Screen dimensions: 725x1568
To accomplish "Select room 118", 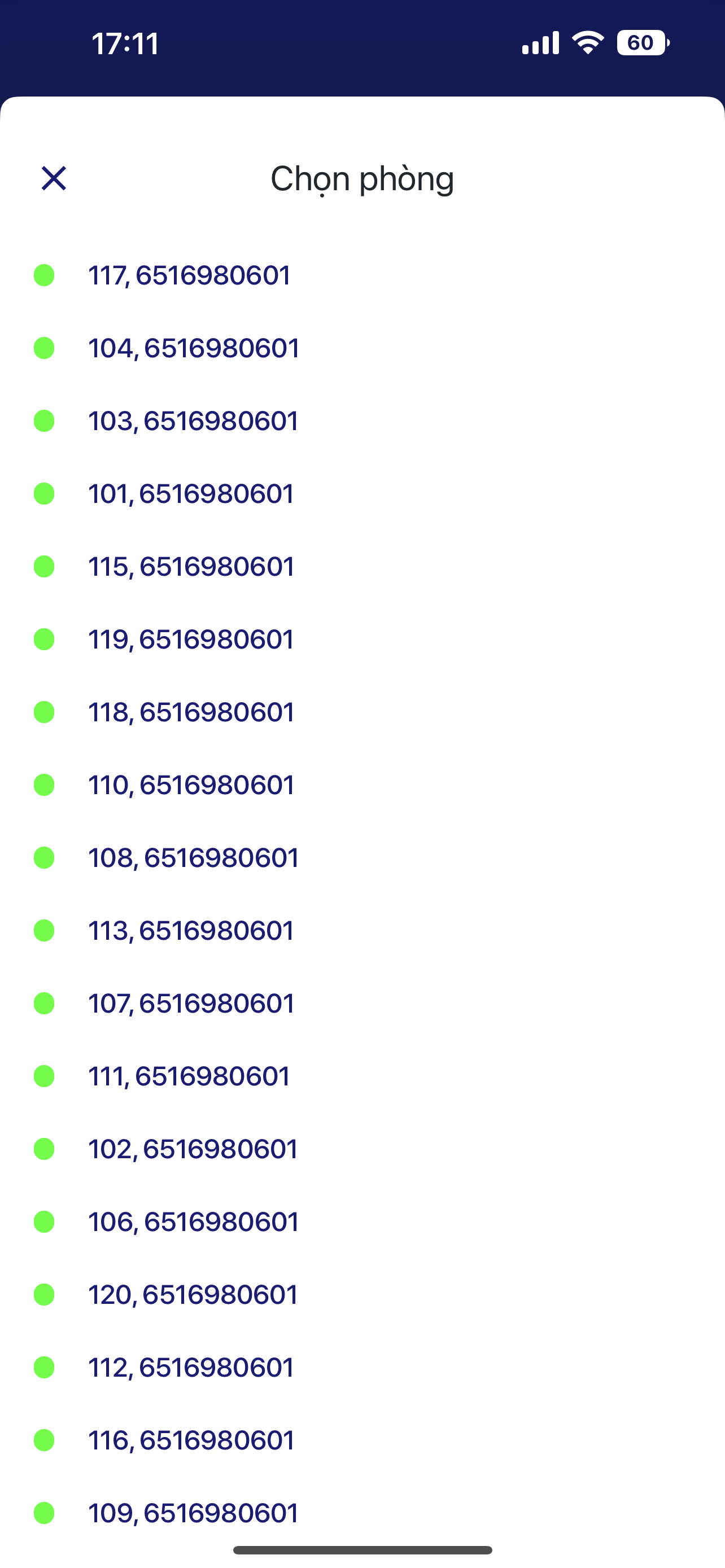I will (362, 712).
